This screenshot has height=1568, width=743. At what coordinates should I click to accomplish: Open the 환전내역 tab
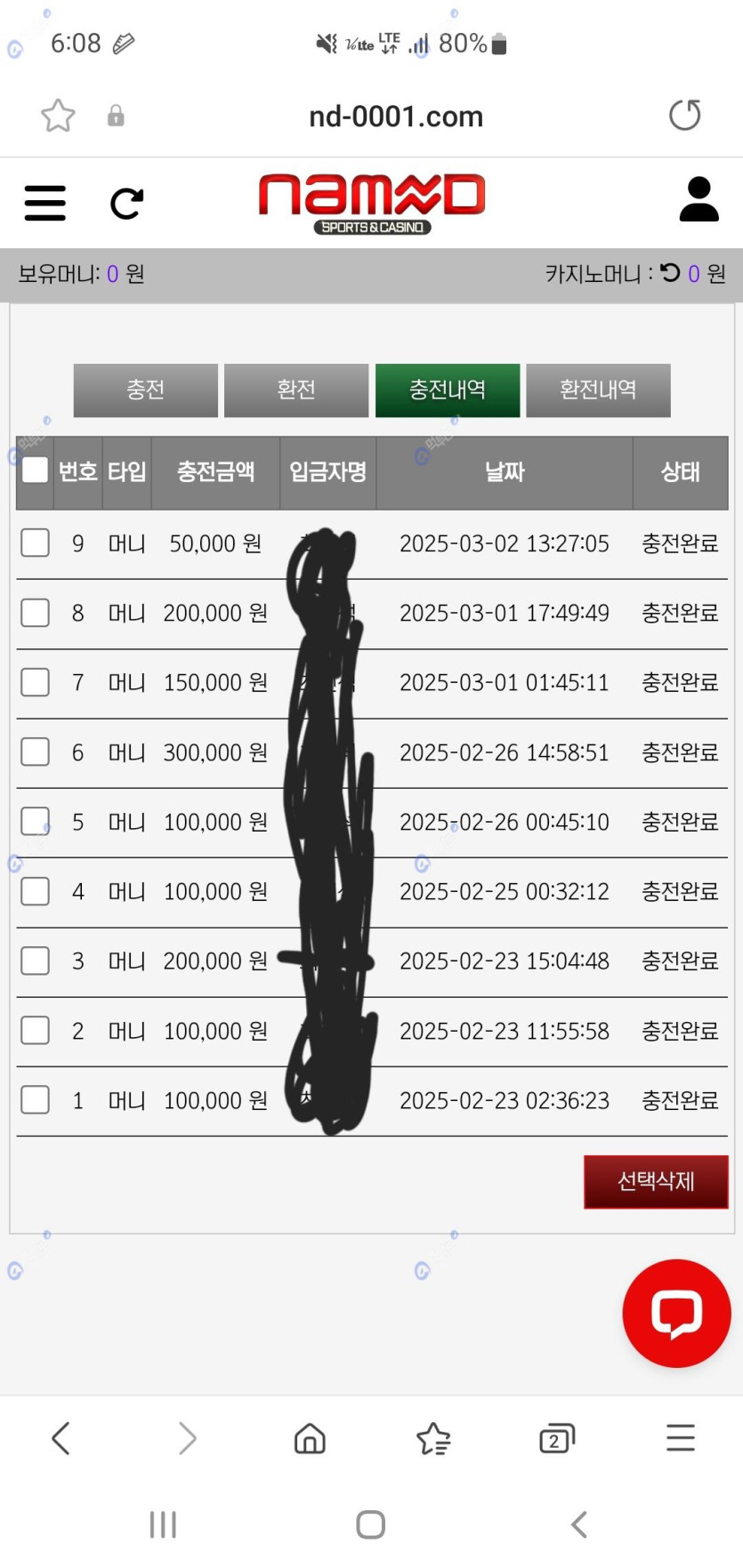[598, 390]
